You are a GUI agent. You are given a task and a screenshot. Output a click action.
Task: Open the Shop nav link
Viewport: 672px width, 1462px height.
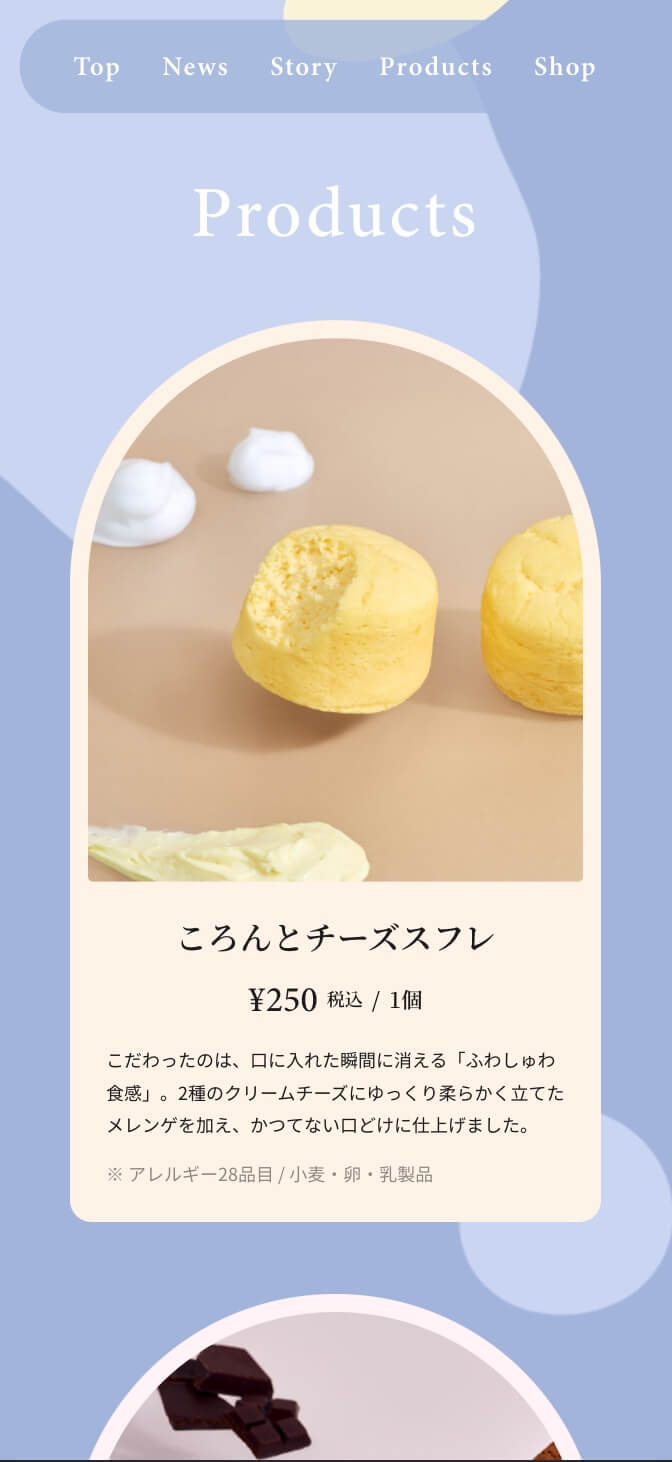564,67
